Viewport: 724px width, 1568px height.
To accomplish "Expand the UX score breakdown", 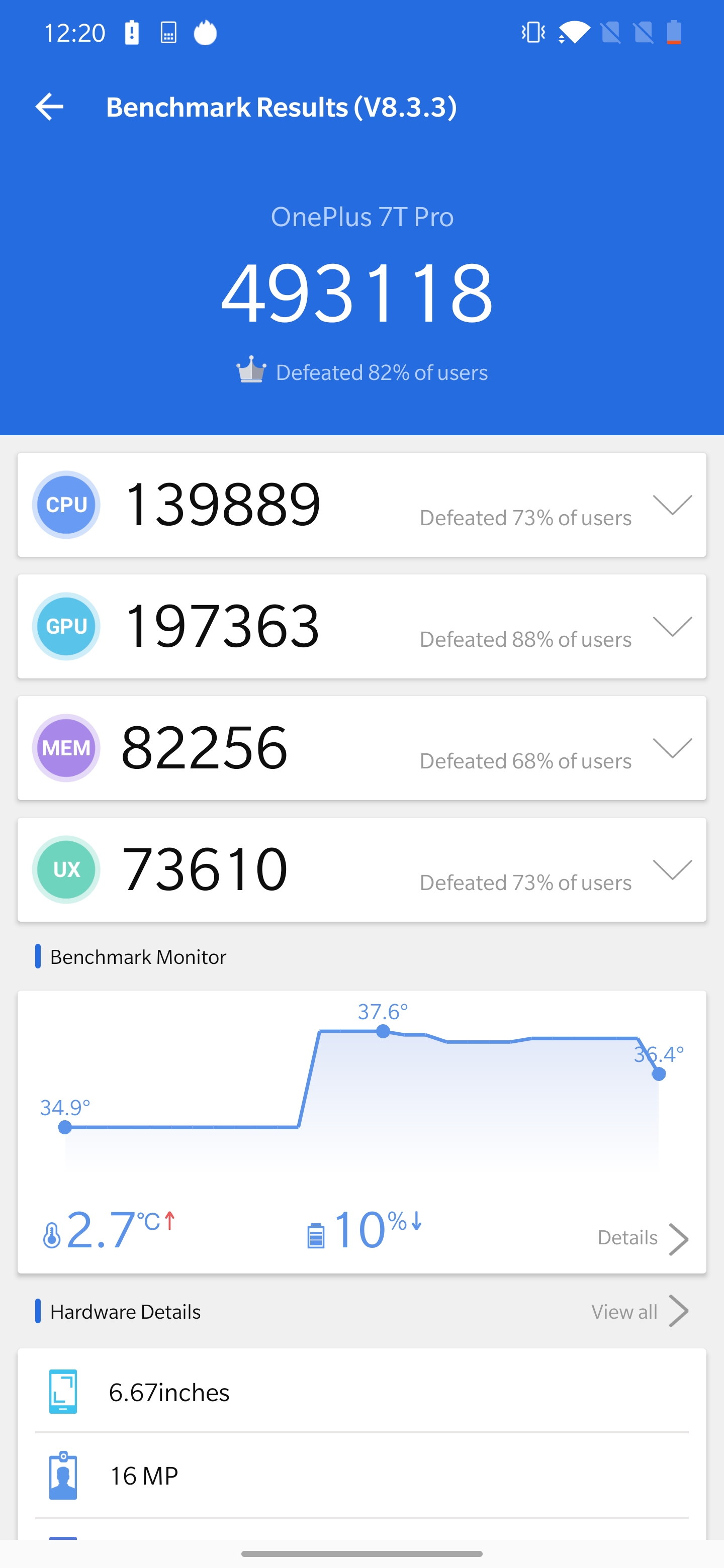I will click(x=672, y=870).
